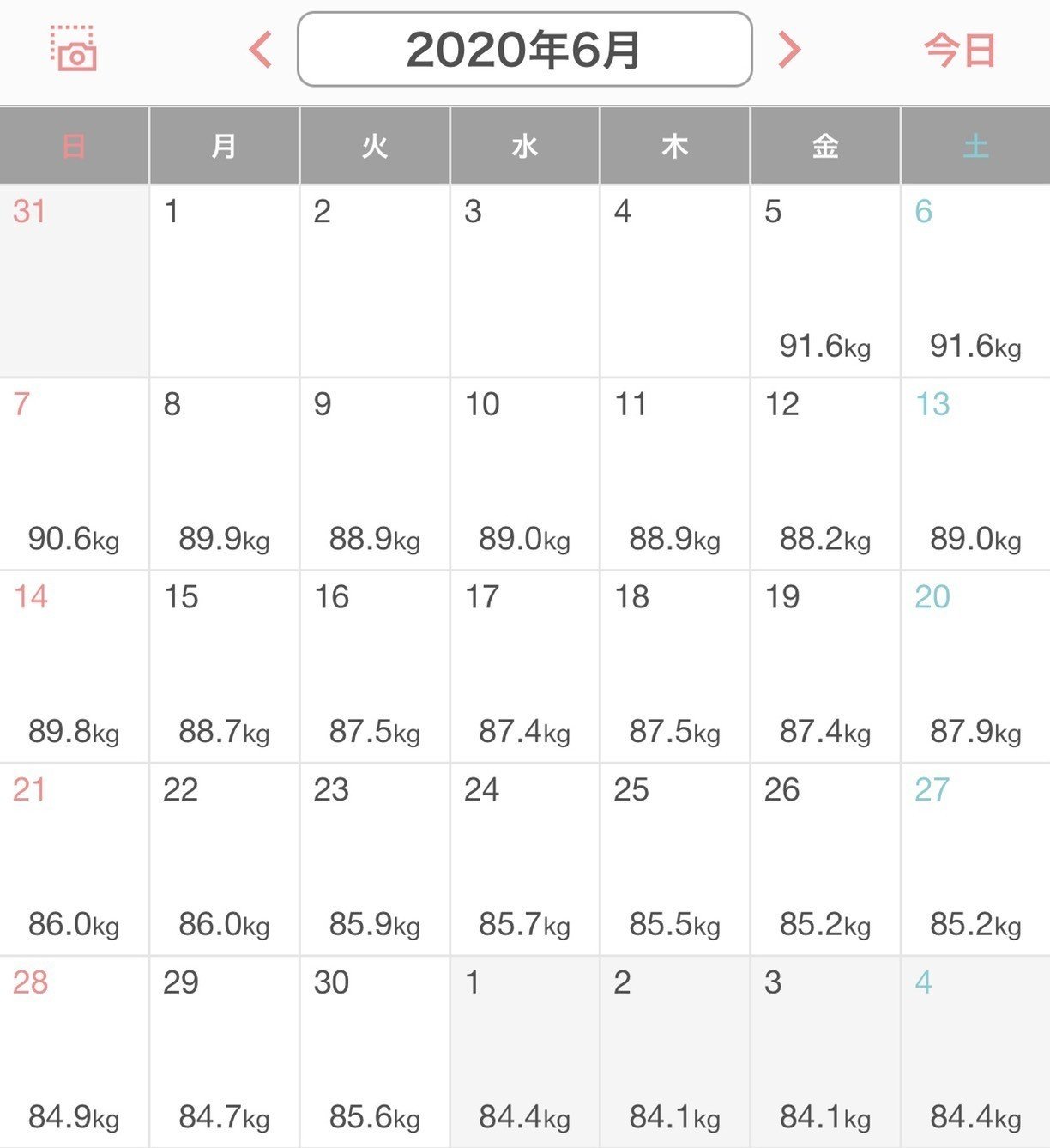Open June 9 with 88.9kg

click(x=374, y=474)
